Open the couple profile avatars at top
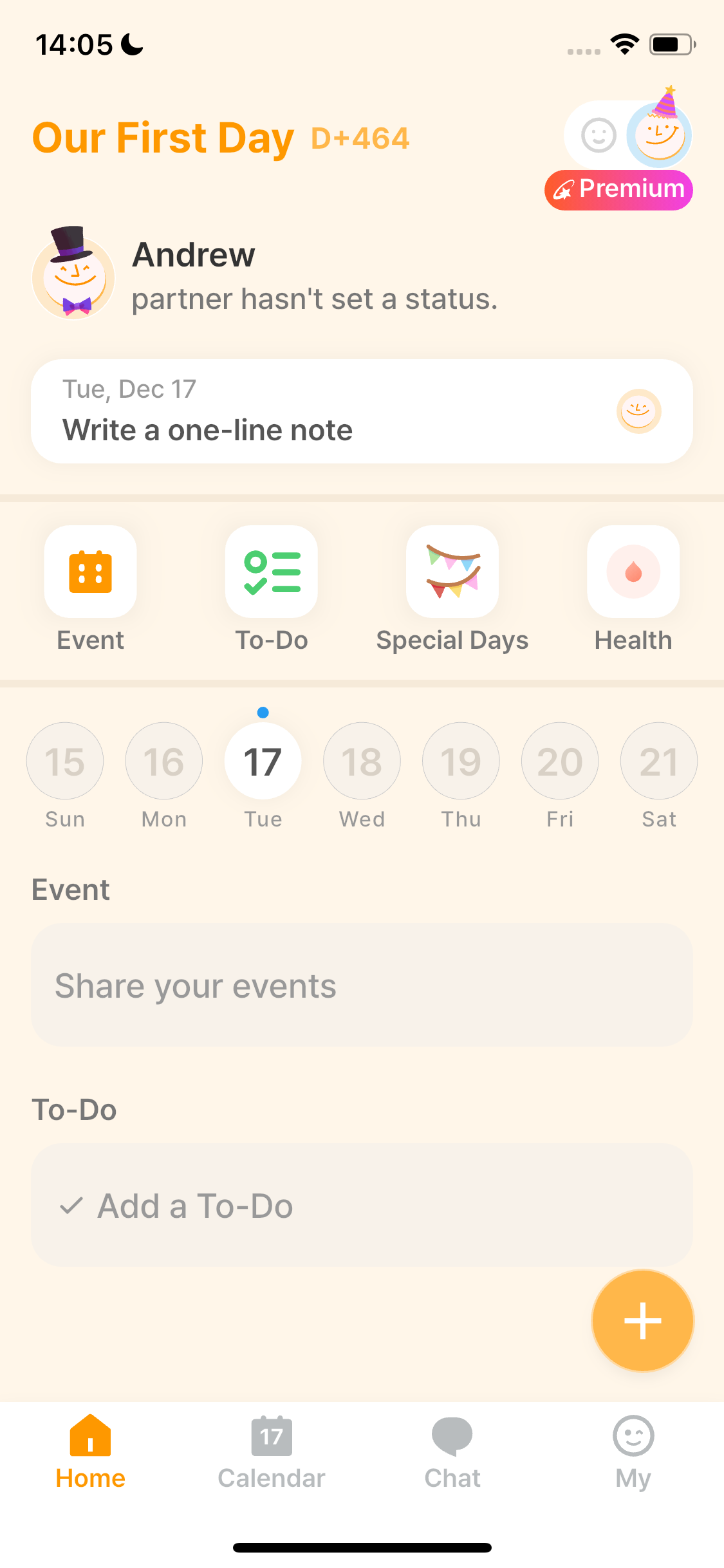Image resolution: width=724 pixels, height=1568 pixels. pyautogui.click(x=628, y=135)
